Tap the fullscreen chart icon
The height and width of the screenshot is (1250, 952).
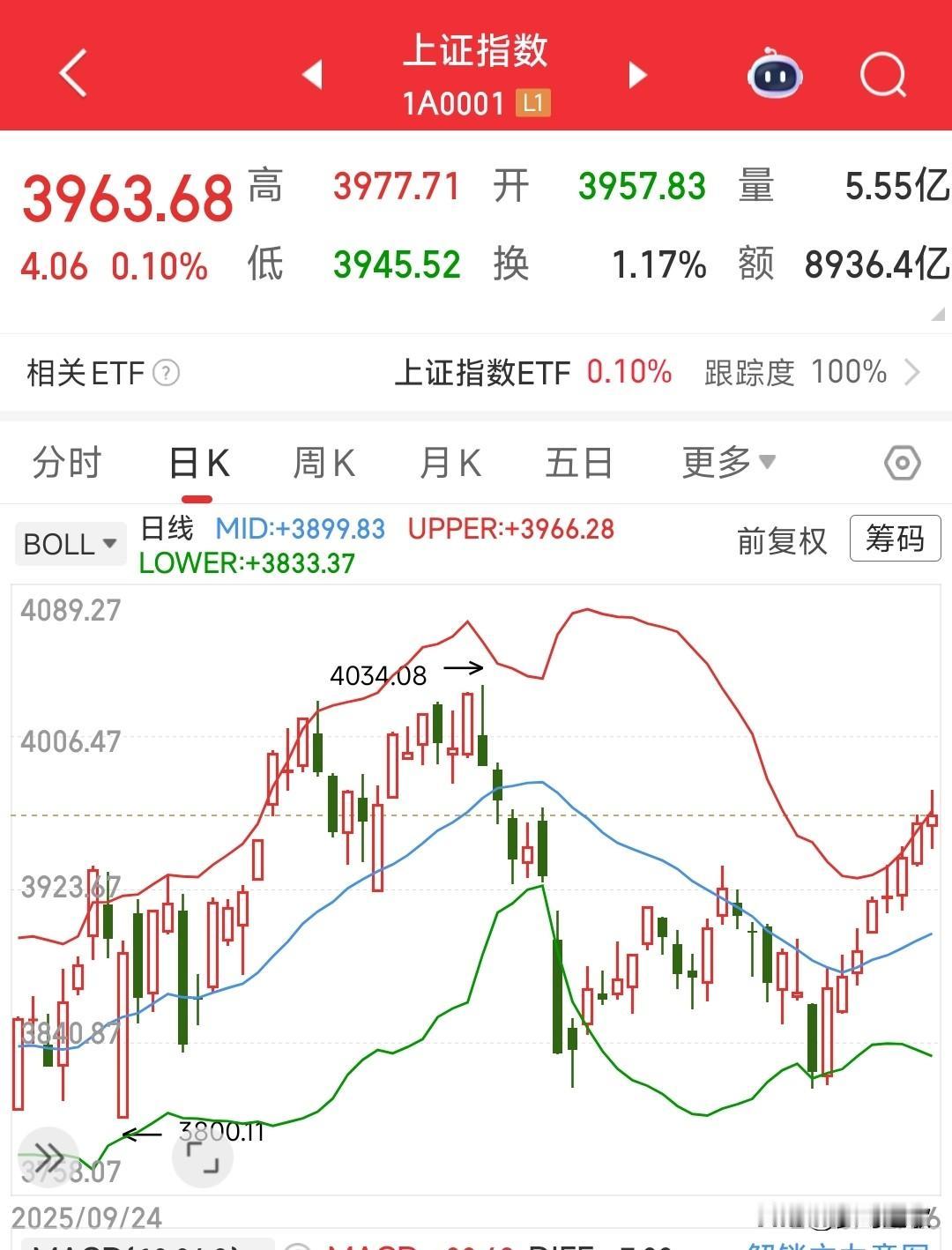point(203,1157)
